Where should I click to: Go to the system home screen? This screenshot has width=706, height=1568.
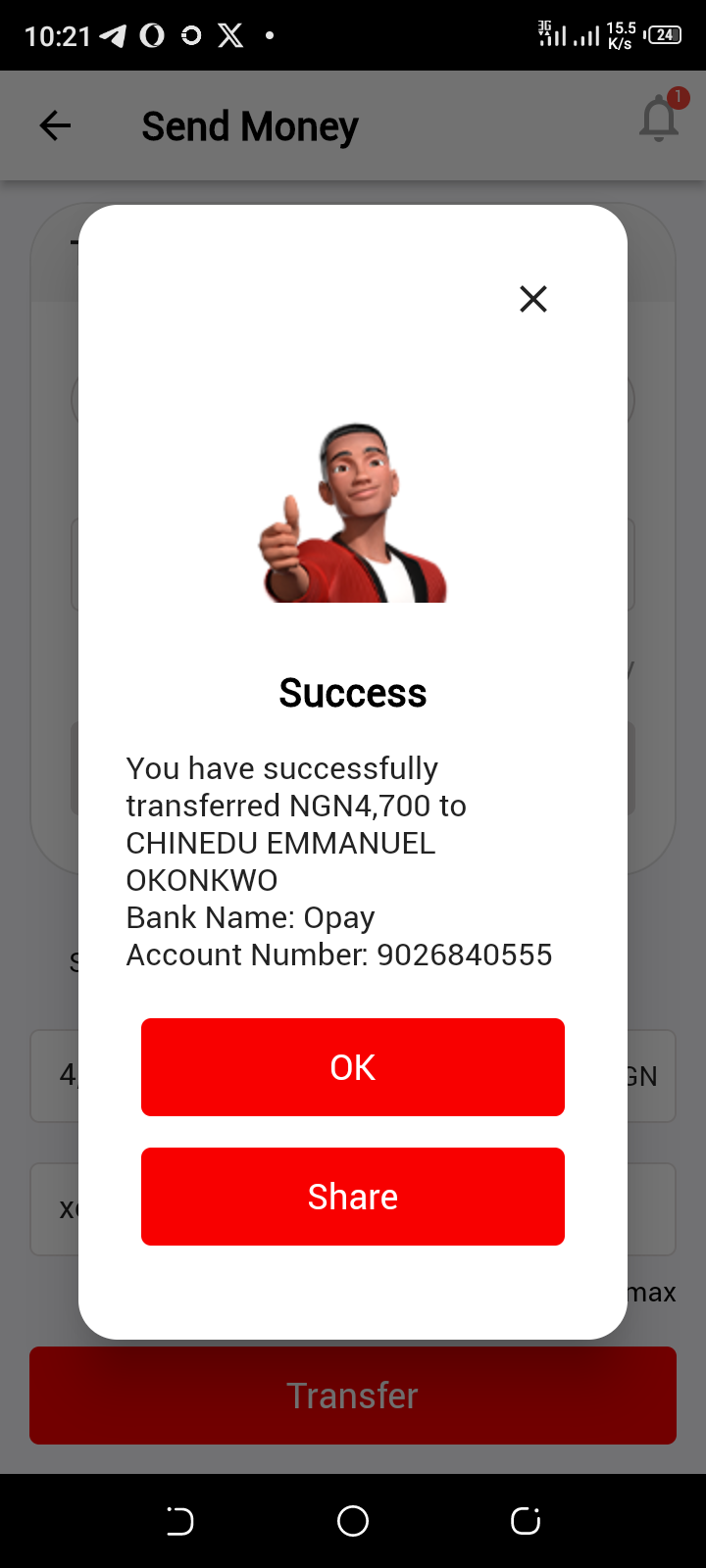[353, 1521]
